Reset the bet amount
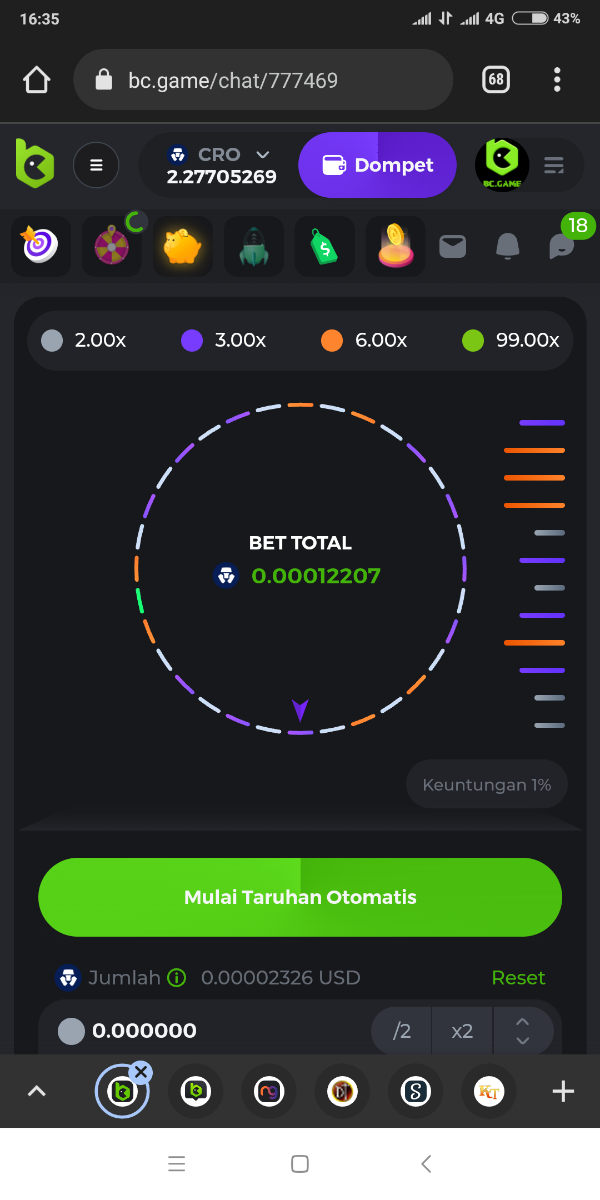This screenshot has width=600, height=1200. point(518,977)
